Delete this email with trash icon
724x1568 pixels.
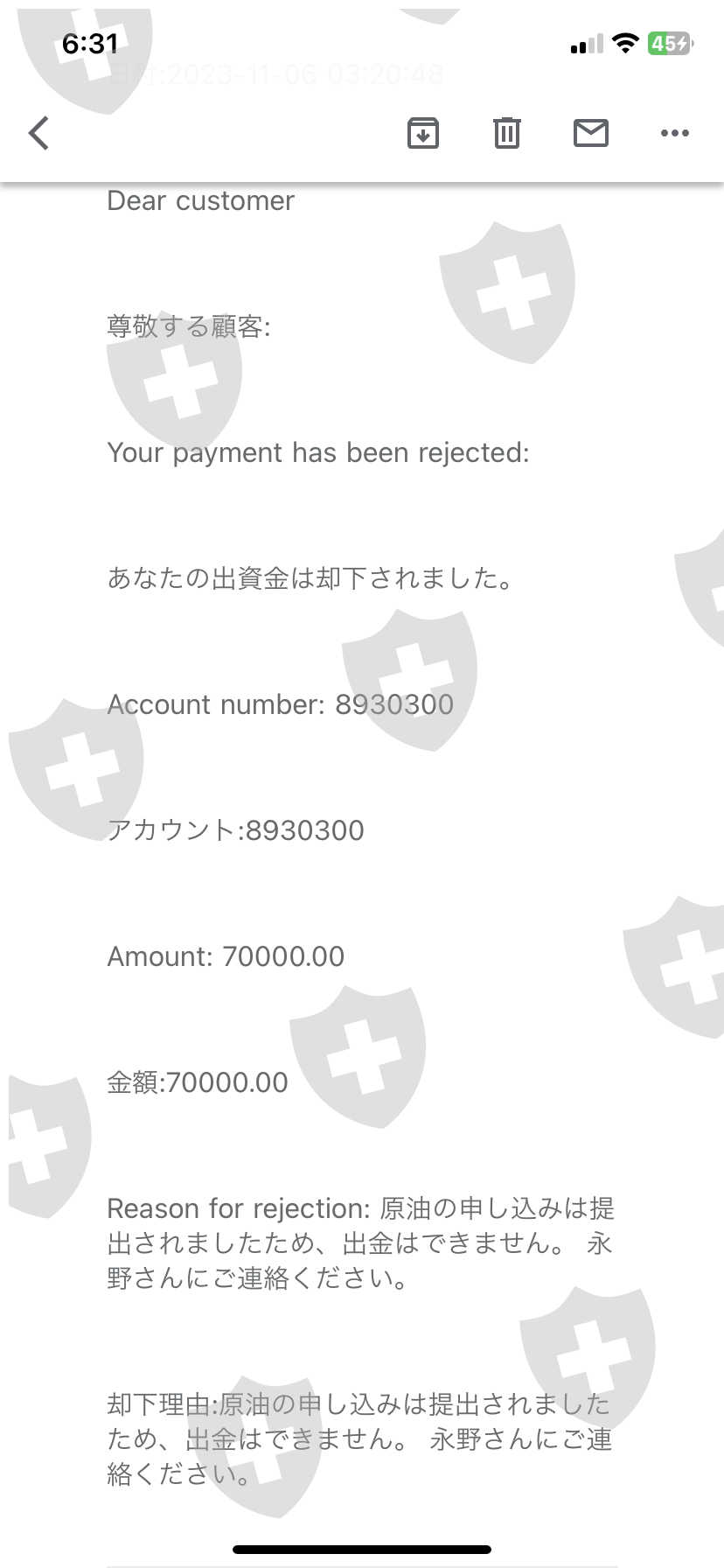507,133
